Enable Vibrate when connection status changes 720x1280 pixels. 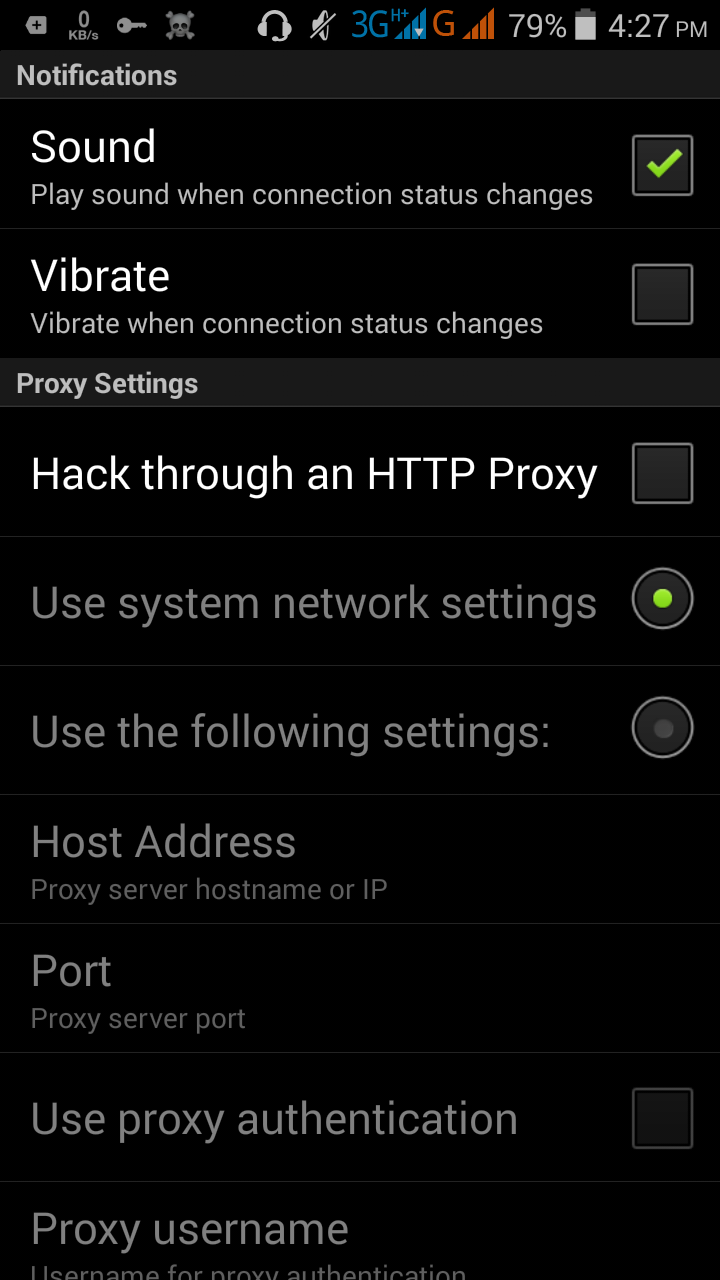662,294
